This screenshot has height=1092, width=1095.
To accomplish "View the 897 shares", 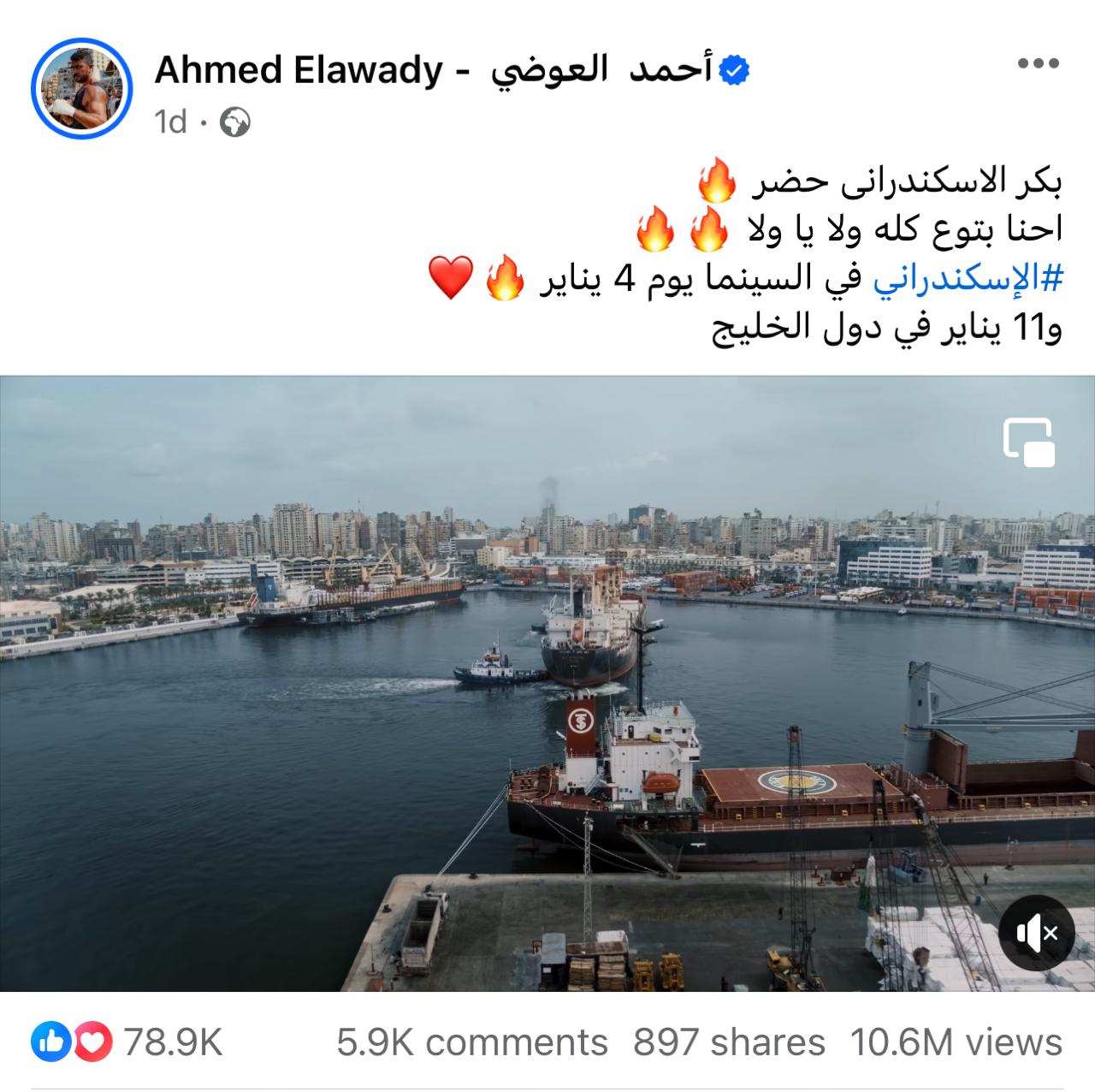I will [729, 1042].
